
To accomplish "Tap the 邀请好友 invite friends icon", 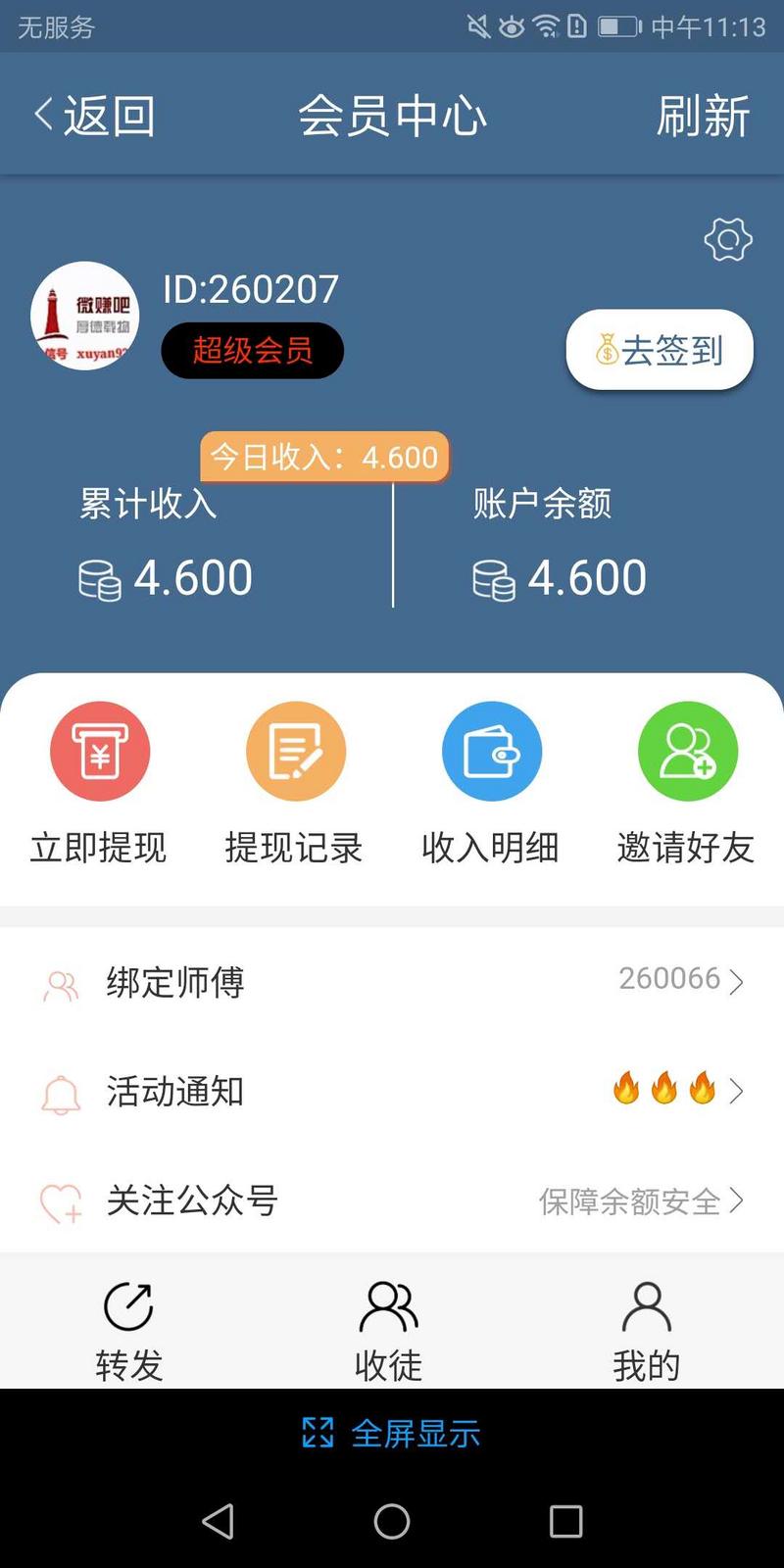I will tap(687, 750).
